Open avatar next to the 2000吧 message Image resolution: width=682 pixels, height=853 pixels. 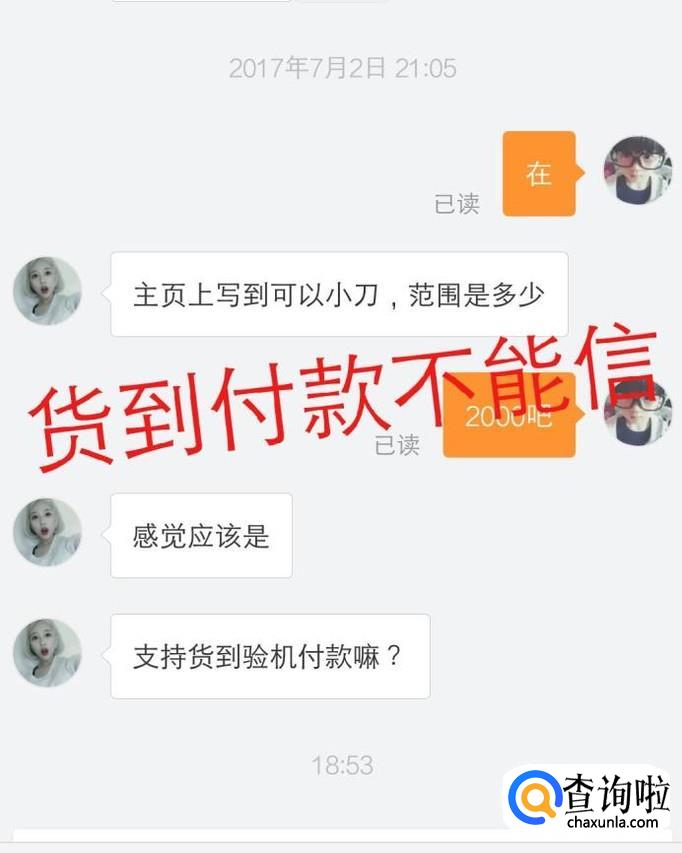(x=637, y=412)
